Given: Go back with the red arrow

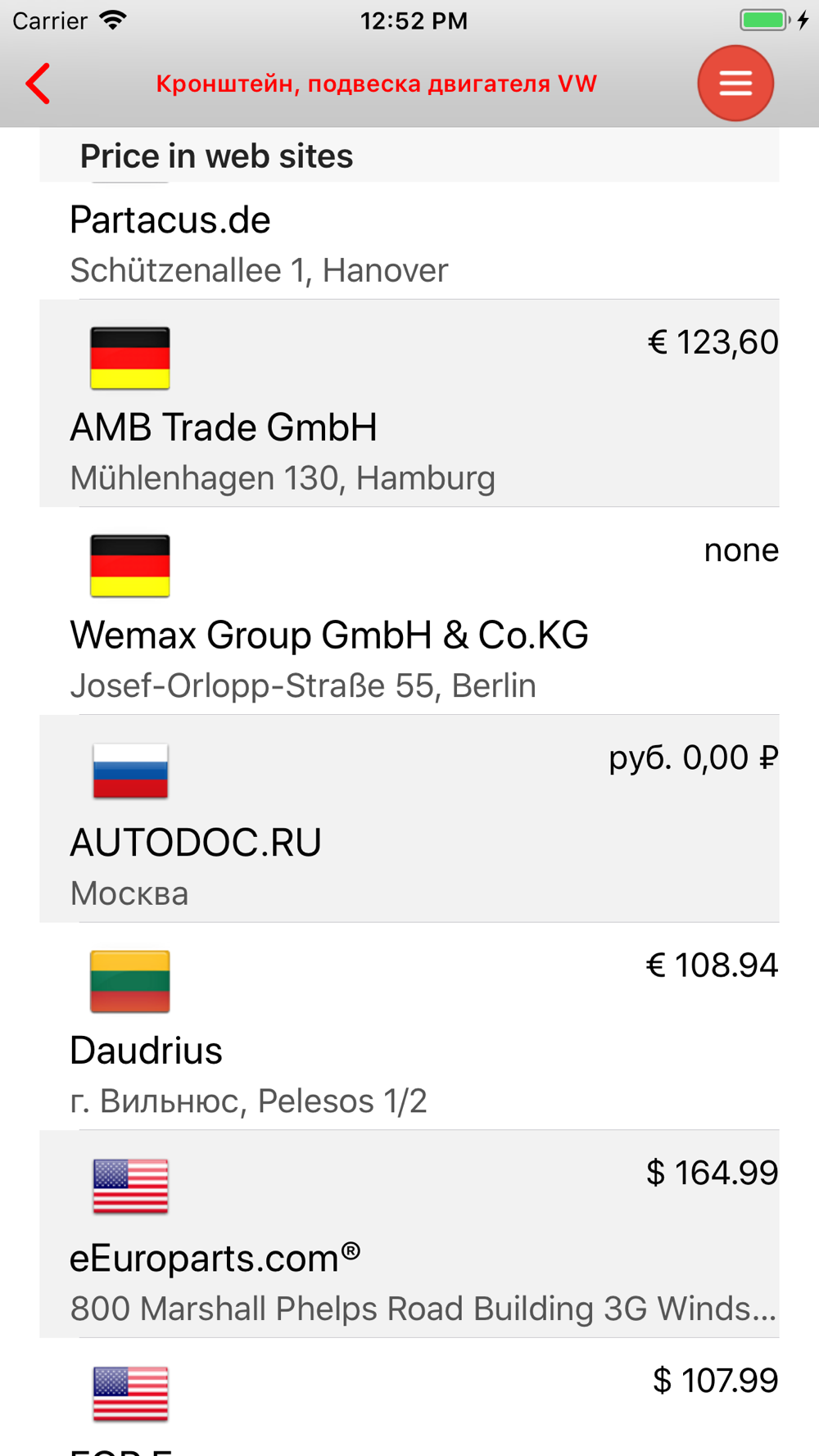Looking at the screenshot, I should [38, 84].
